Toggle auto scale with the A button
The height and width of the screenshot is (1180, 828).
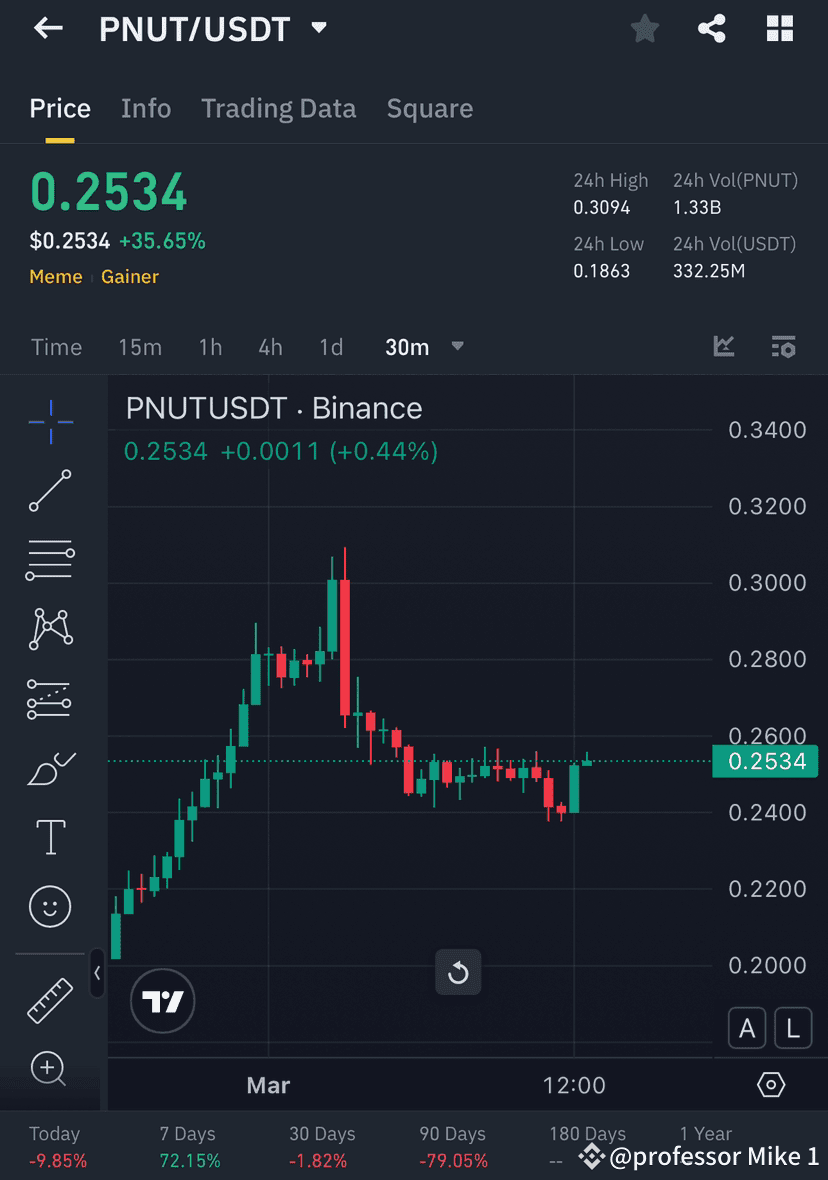(x=747, y=1028)
